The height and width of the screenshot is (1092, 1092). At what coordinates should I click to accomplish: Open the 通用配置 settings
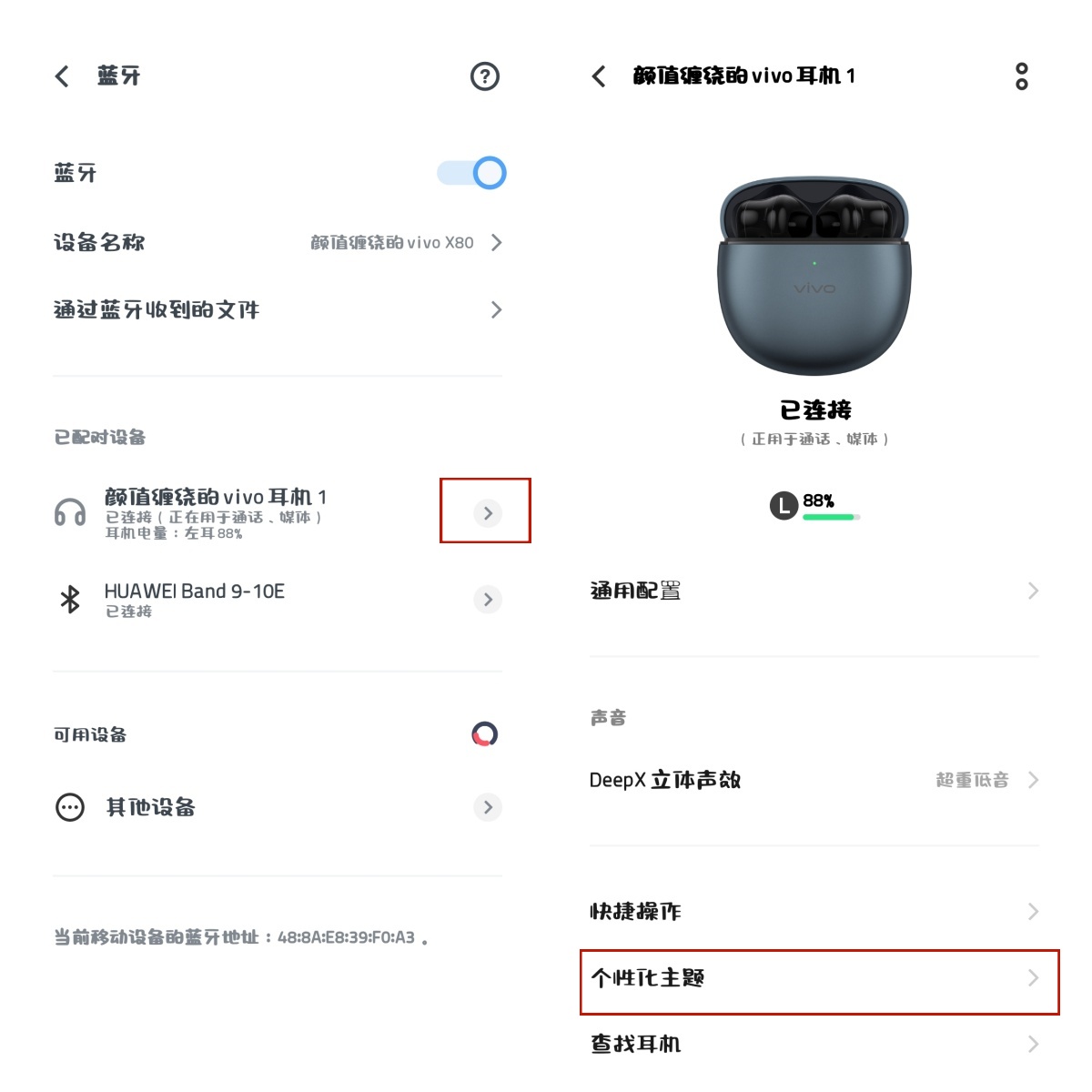[x=814, y=591]
